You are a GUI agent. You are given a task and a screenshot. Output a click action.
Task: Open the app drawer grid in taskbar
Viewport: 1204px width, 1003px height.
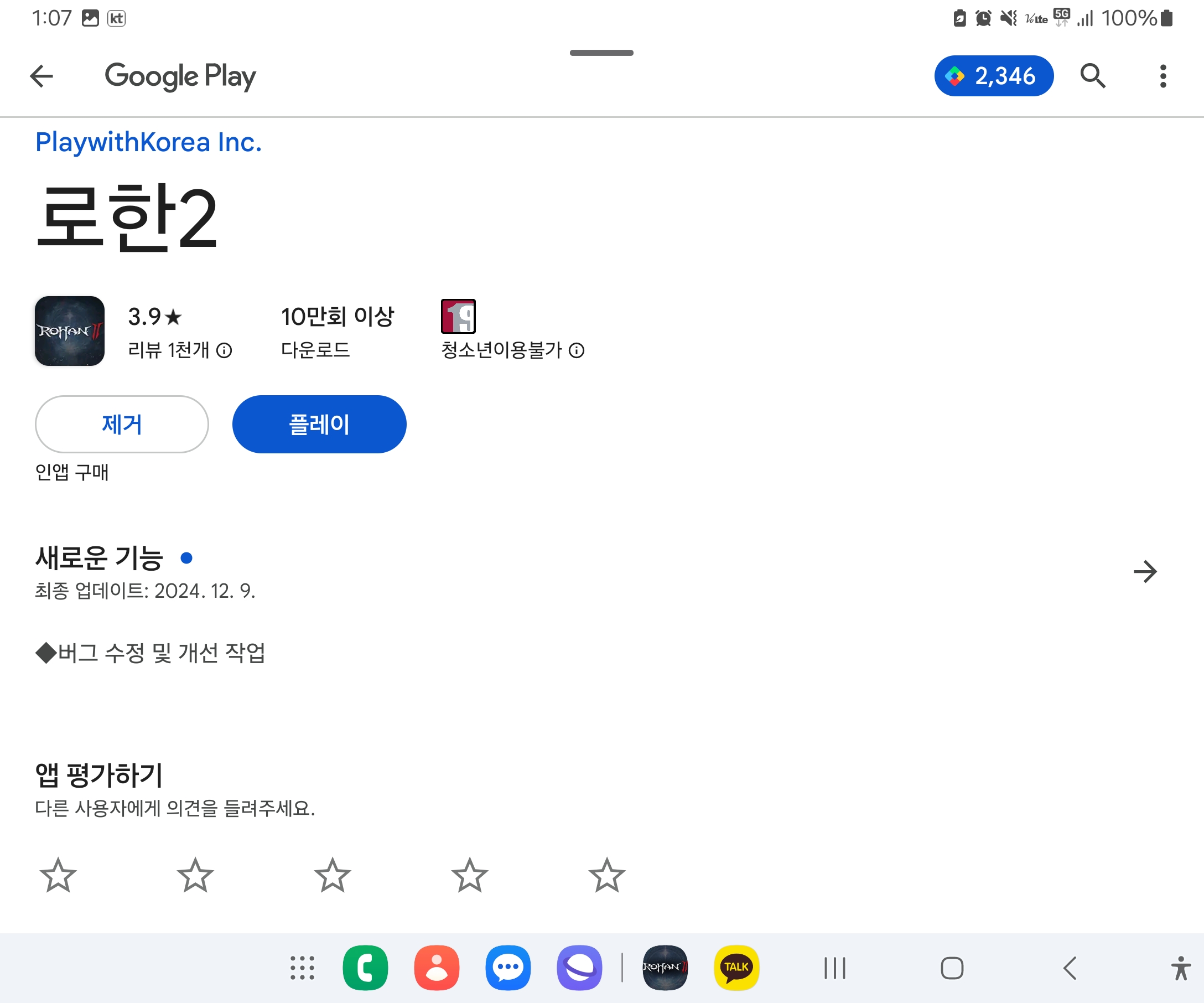coord(302,968)
